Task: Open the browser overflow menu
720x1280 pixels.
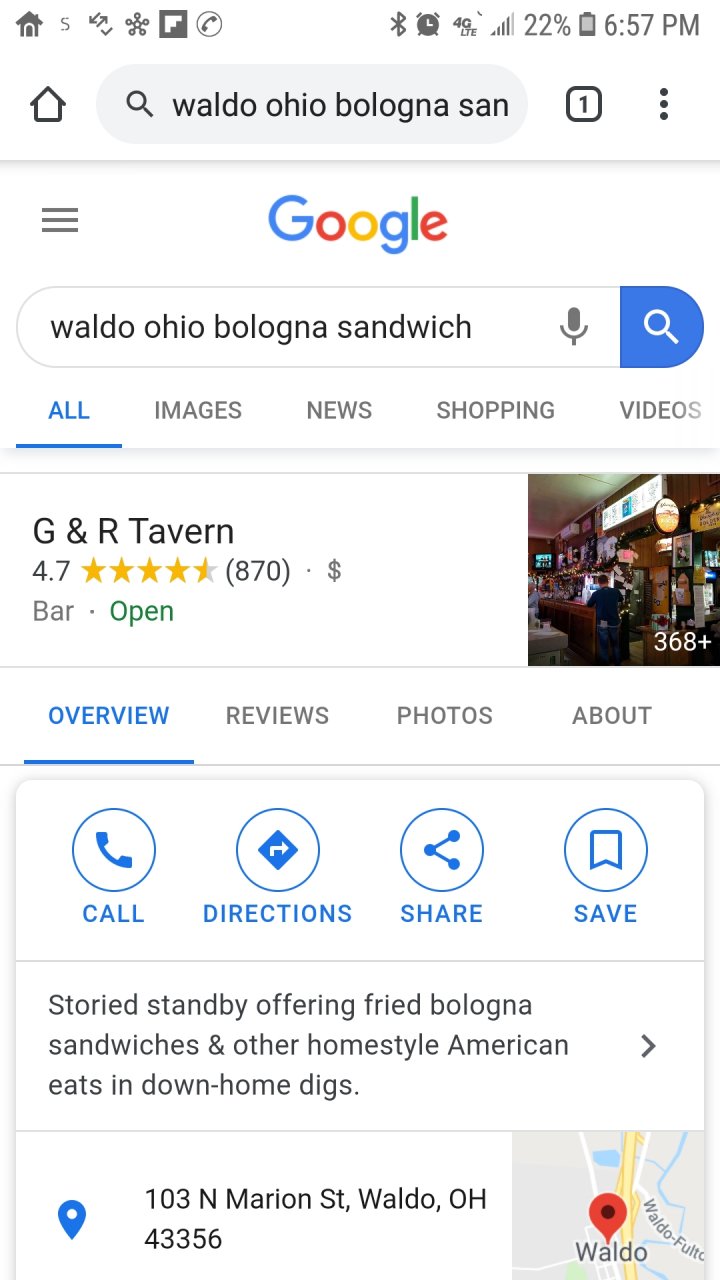Action: (x=663, y=105)
